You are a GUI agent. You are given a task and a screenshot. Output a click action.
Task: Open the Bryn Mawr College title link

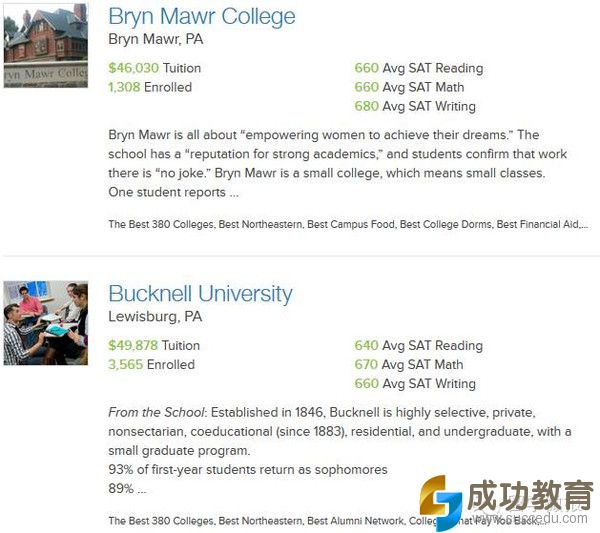(x=201, y=17)
